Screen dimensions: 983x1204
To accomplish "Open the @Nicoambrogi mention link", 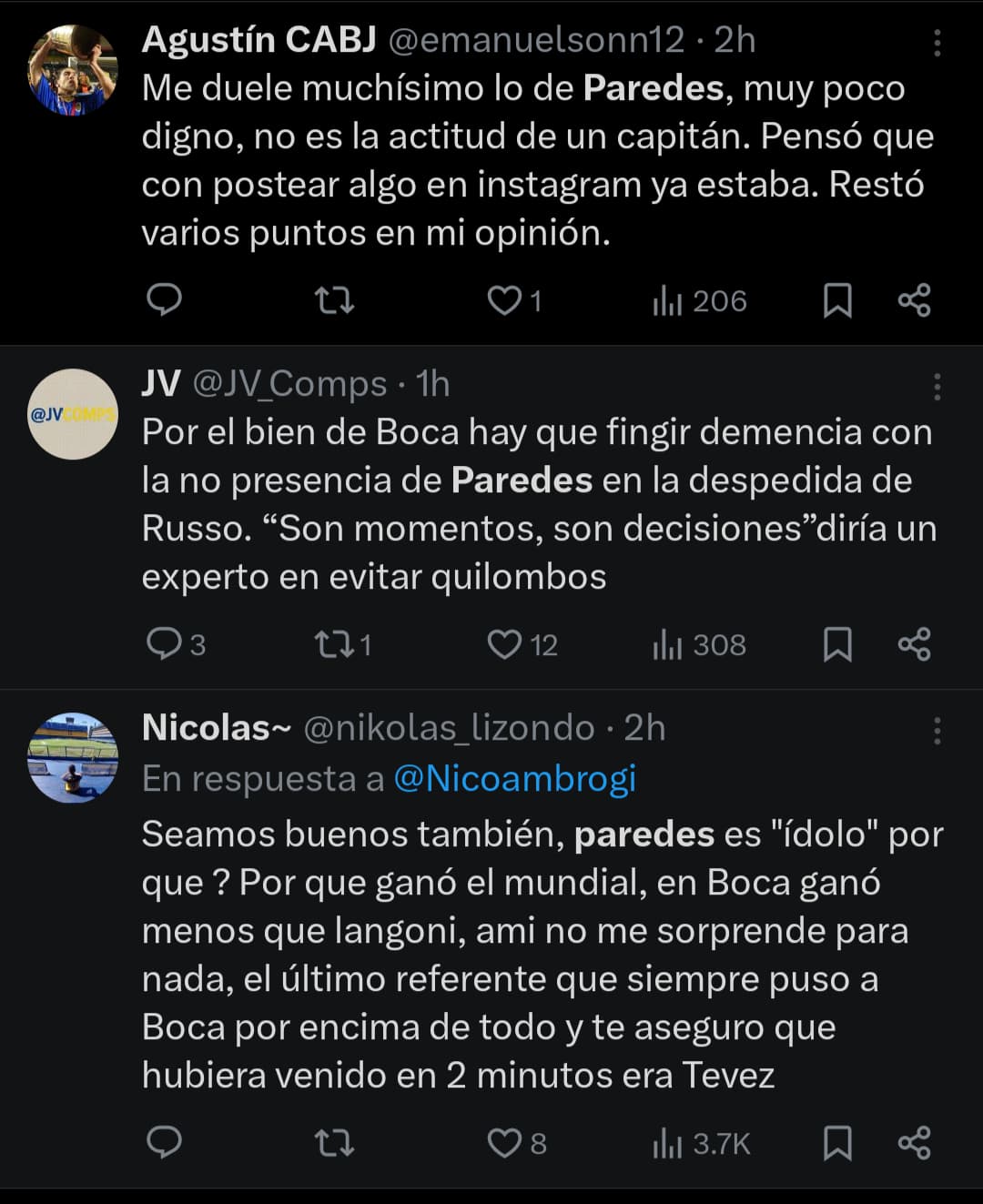I will coord(514,779).
